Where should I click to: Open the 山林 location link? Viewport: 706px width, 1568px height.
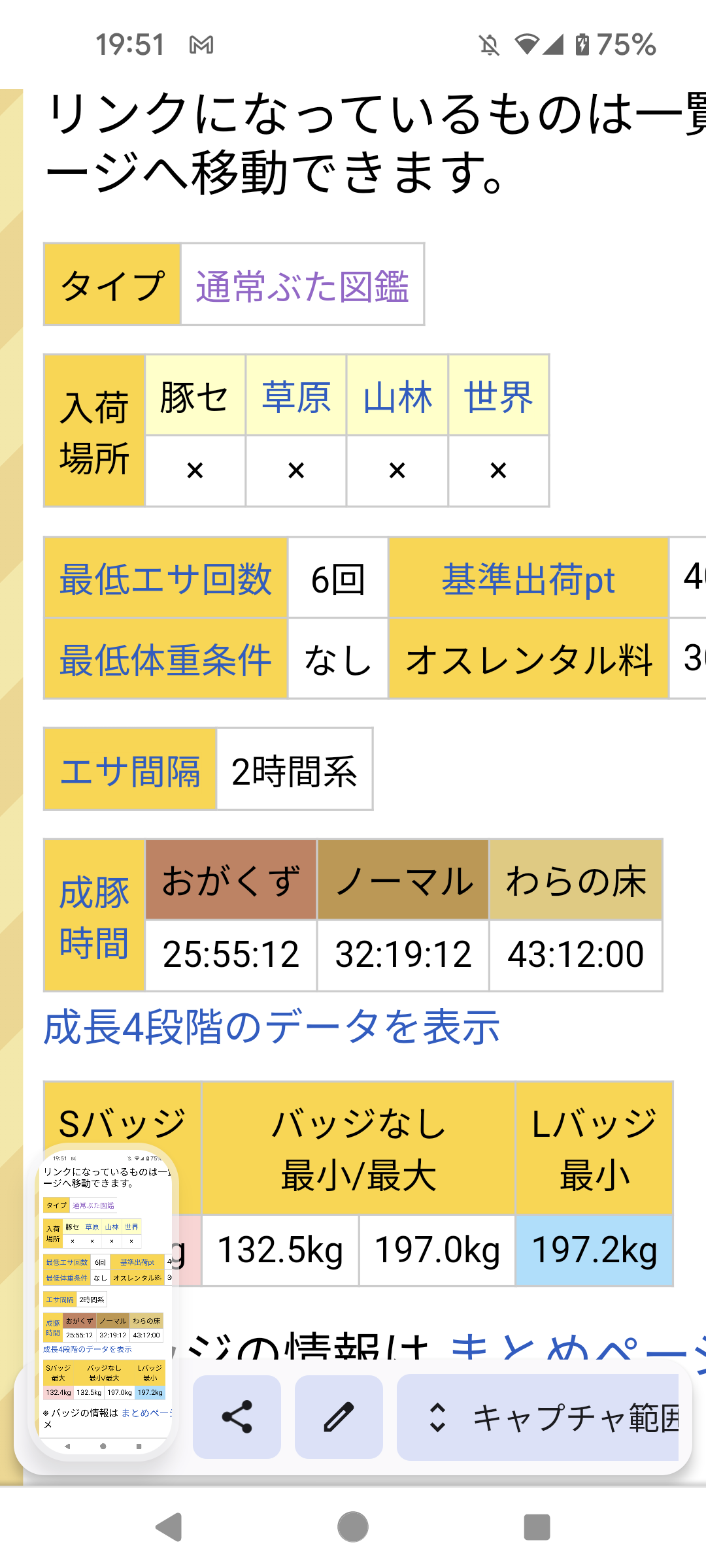pos(397,397)
